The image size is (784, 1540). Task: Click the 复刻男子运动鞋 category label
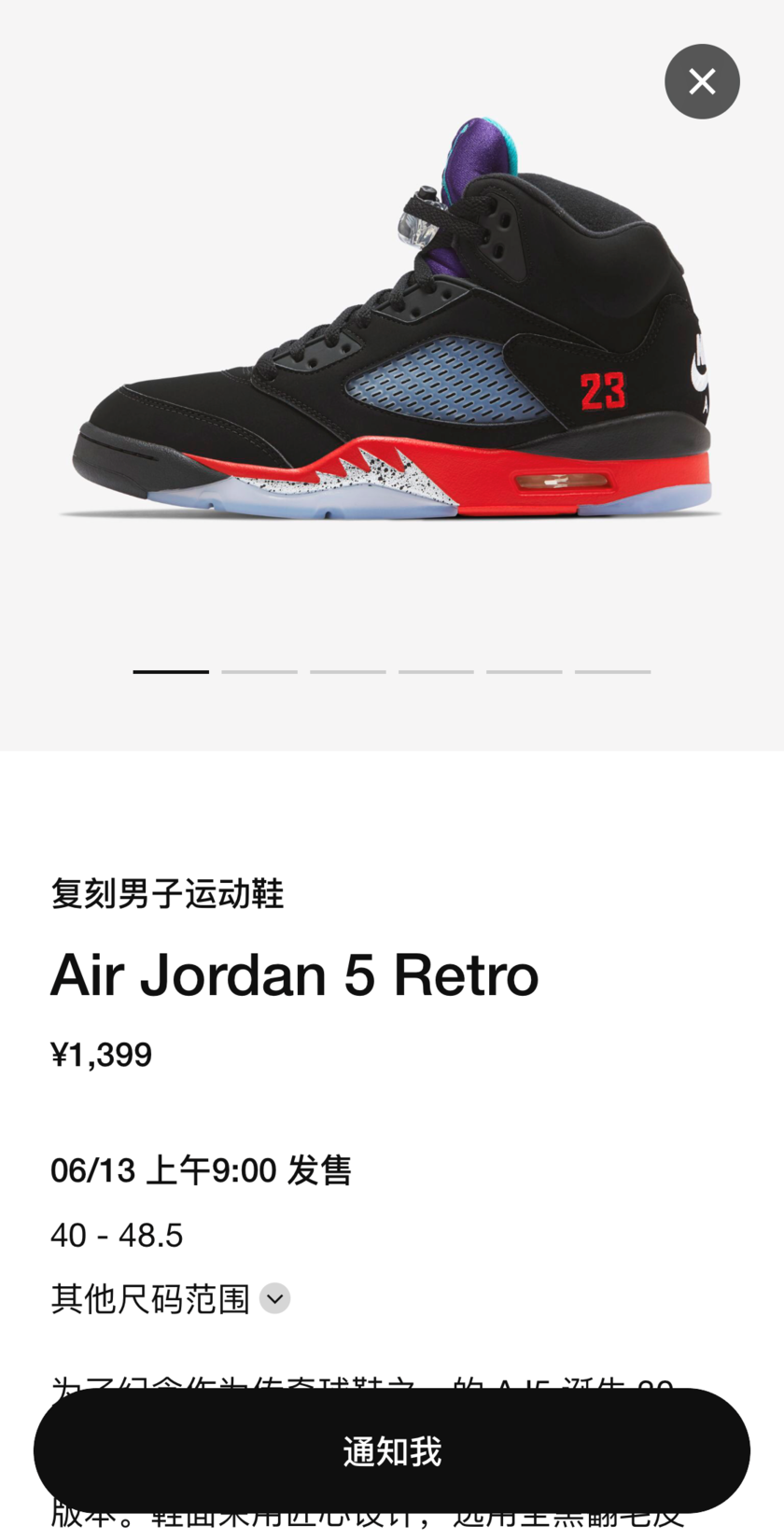pyautogui.click(x=168, y=894)
